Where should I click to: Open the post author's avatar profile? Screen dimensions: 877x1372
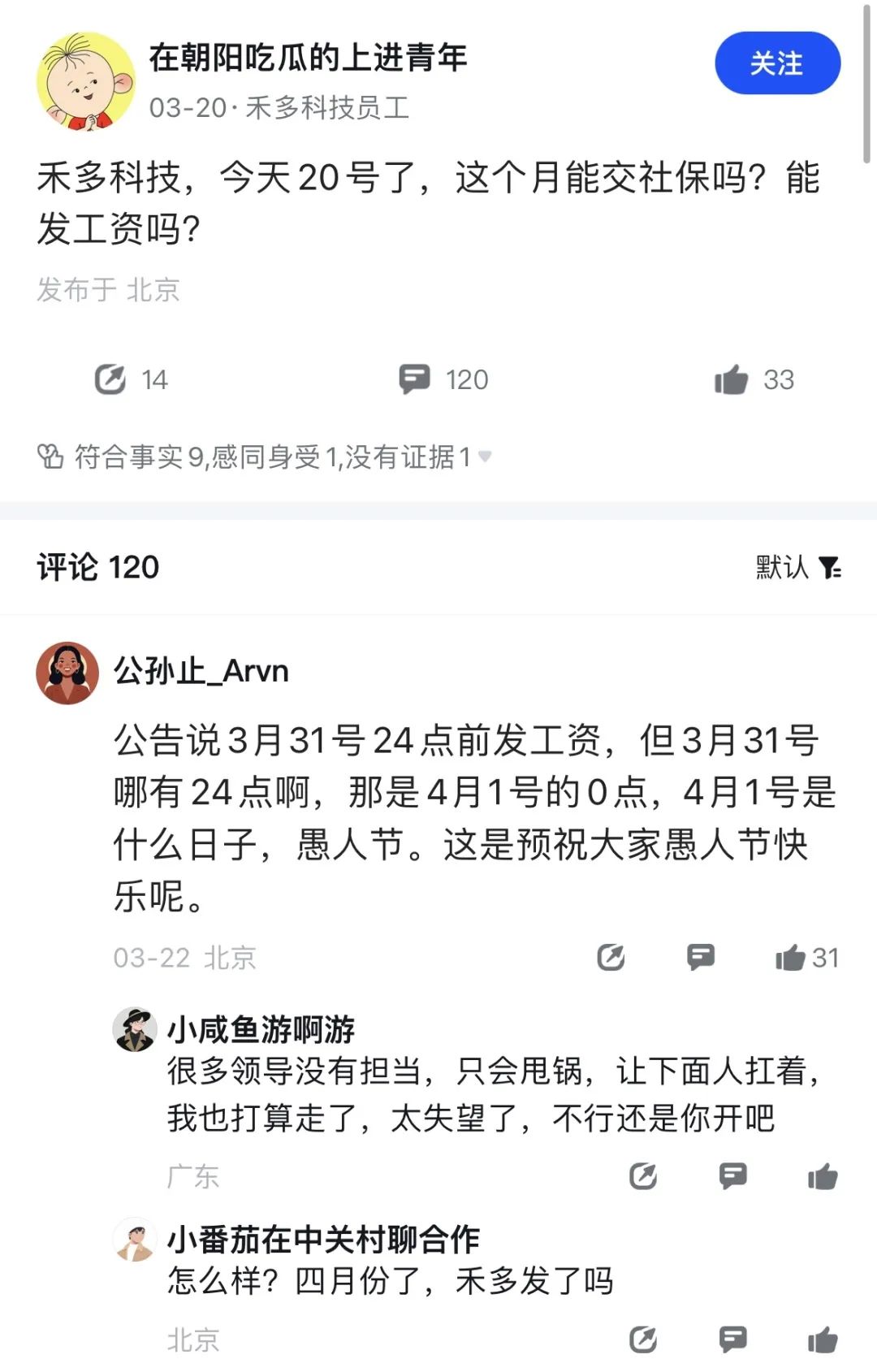click(x=85, y=81)
